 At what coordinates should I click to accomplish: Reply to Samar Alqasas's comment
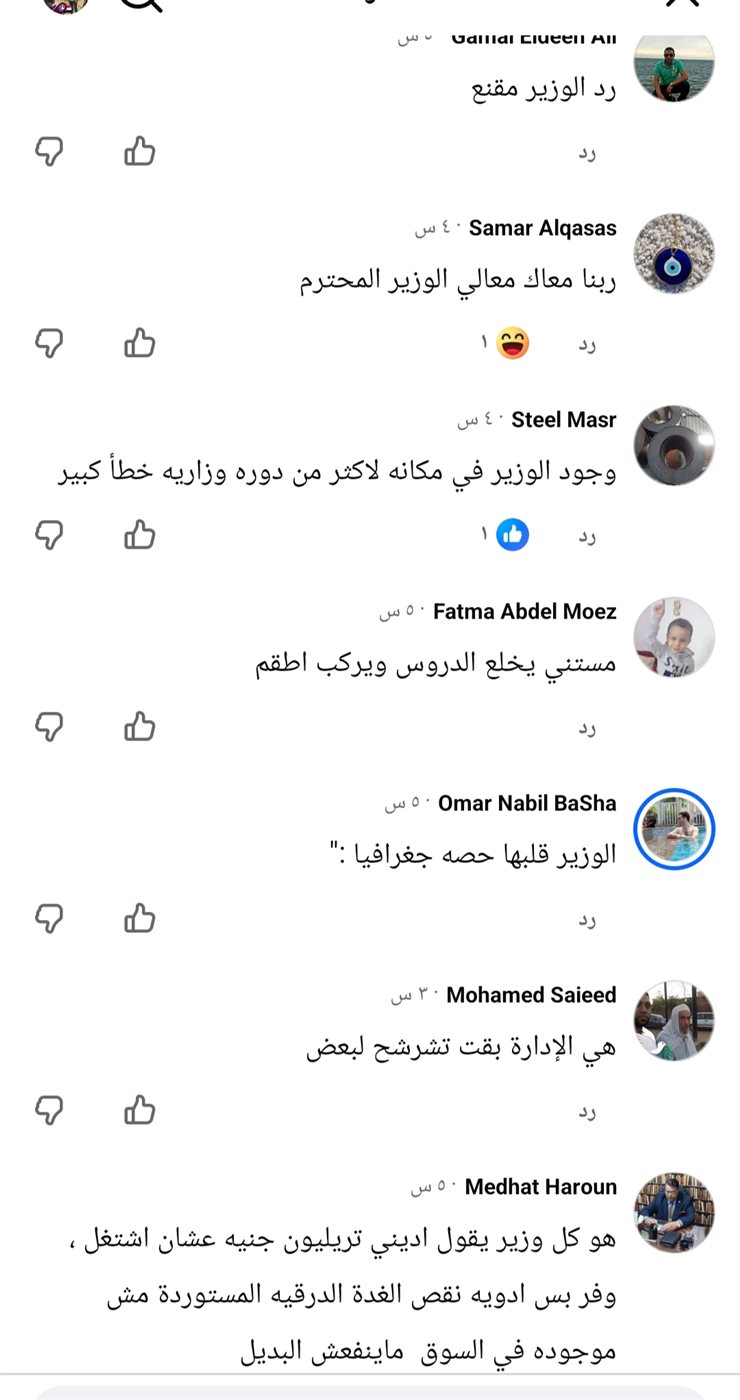(x=587, y=344)
